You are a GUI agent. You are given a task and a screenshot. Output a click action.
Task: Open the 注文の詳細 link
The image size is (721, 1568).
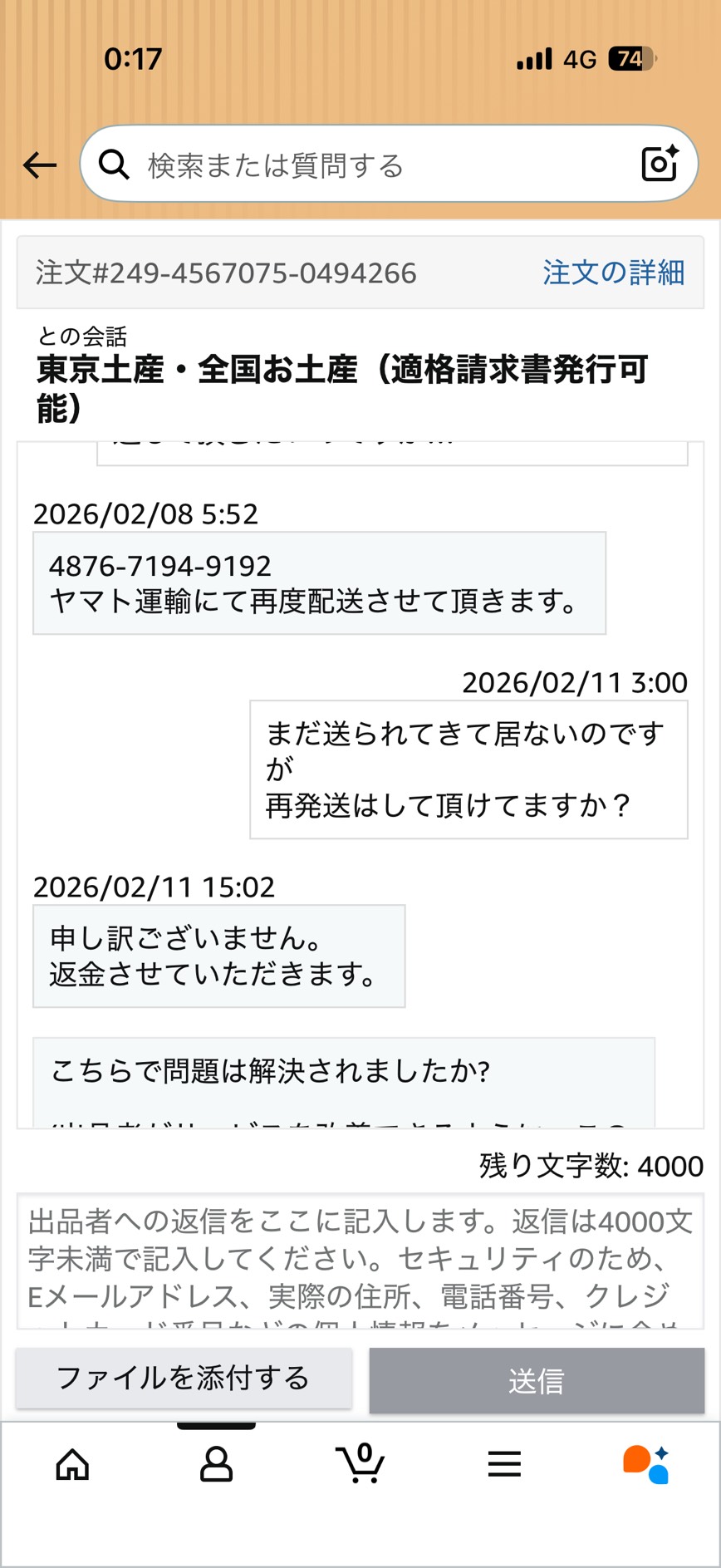(x=613, y=273)
